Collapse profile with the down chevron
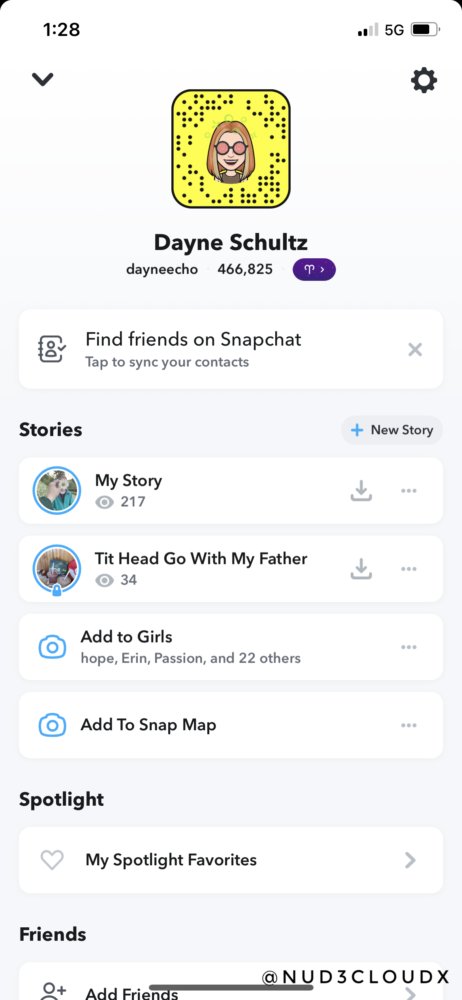 pos(43,80)
